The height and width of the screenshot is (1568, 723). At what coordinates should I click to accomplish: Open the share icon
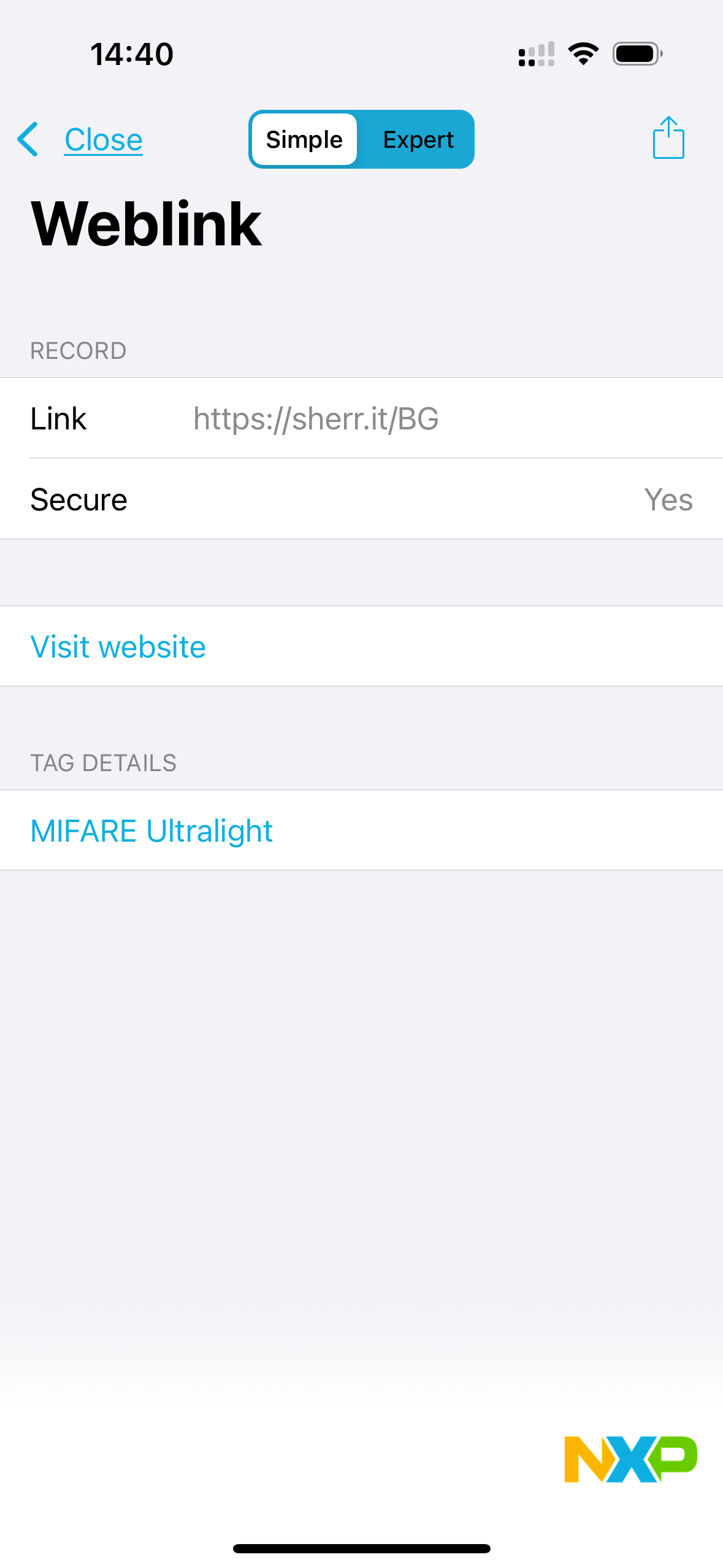tap(668, 137)
